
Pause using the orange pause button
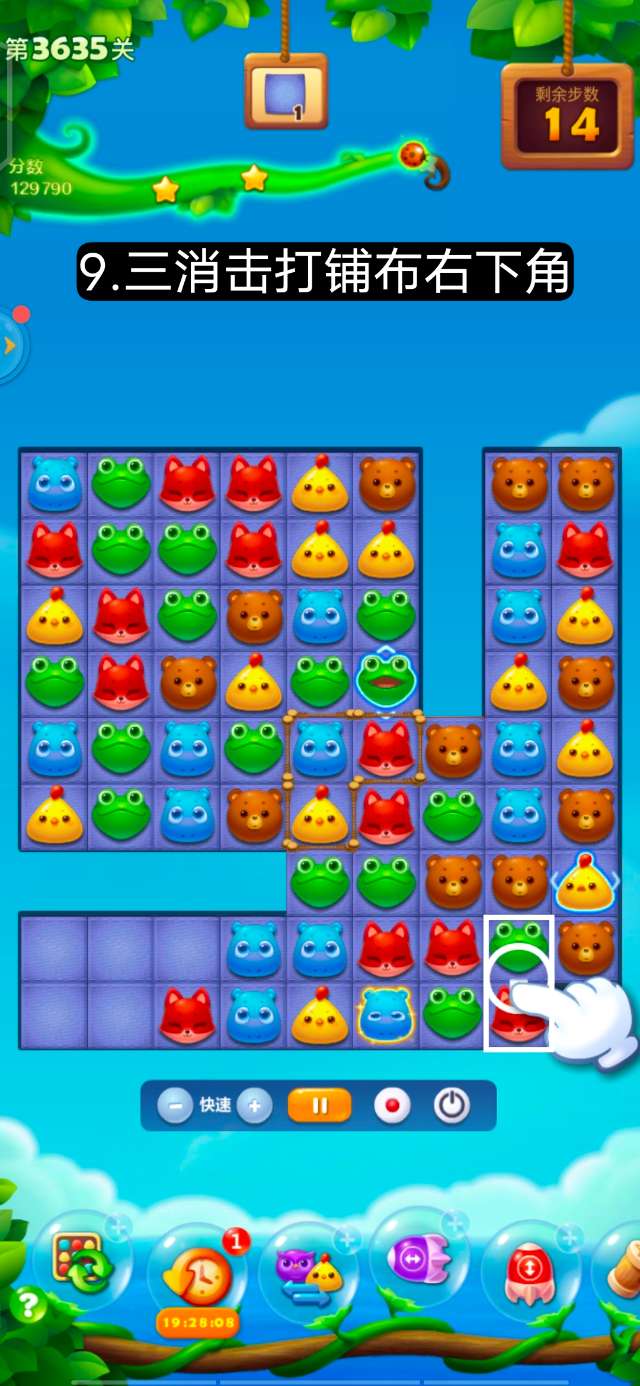[x=320, y=1106]
